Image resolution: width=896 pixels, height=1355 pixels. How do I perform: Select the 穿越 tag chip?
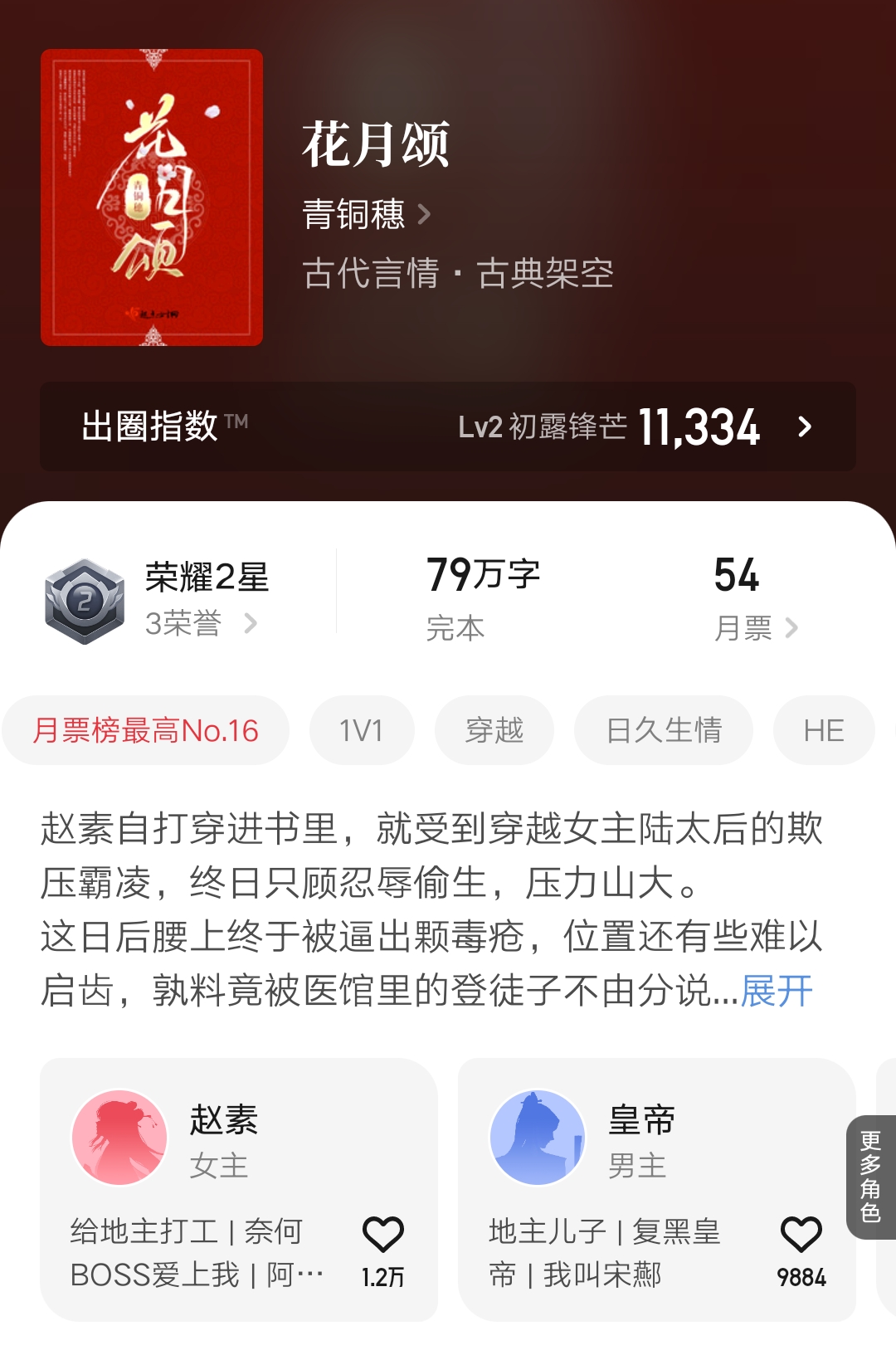[x=494, y=730]
